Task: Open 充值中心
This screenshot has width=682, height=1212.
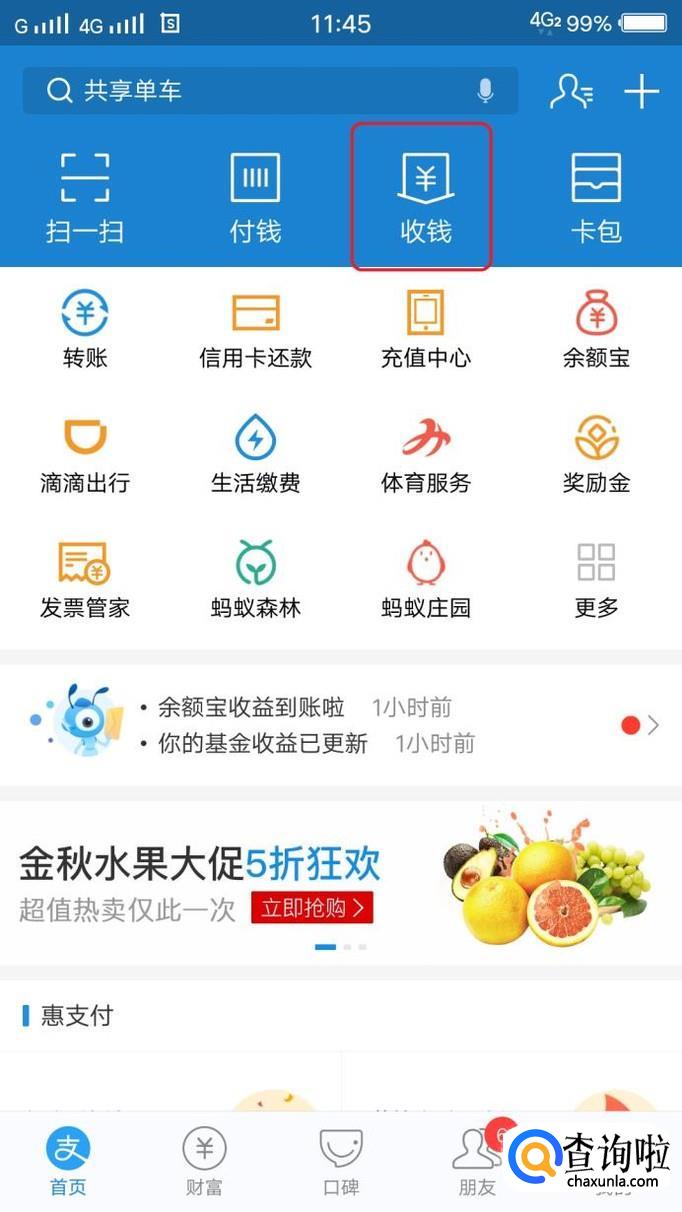Action: pyautogui.click(x=425, y=328)
